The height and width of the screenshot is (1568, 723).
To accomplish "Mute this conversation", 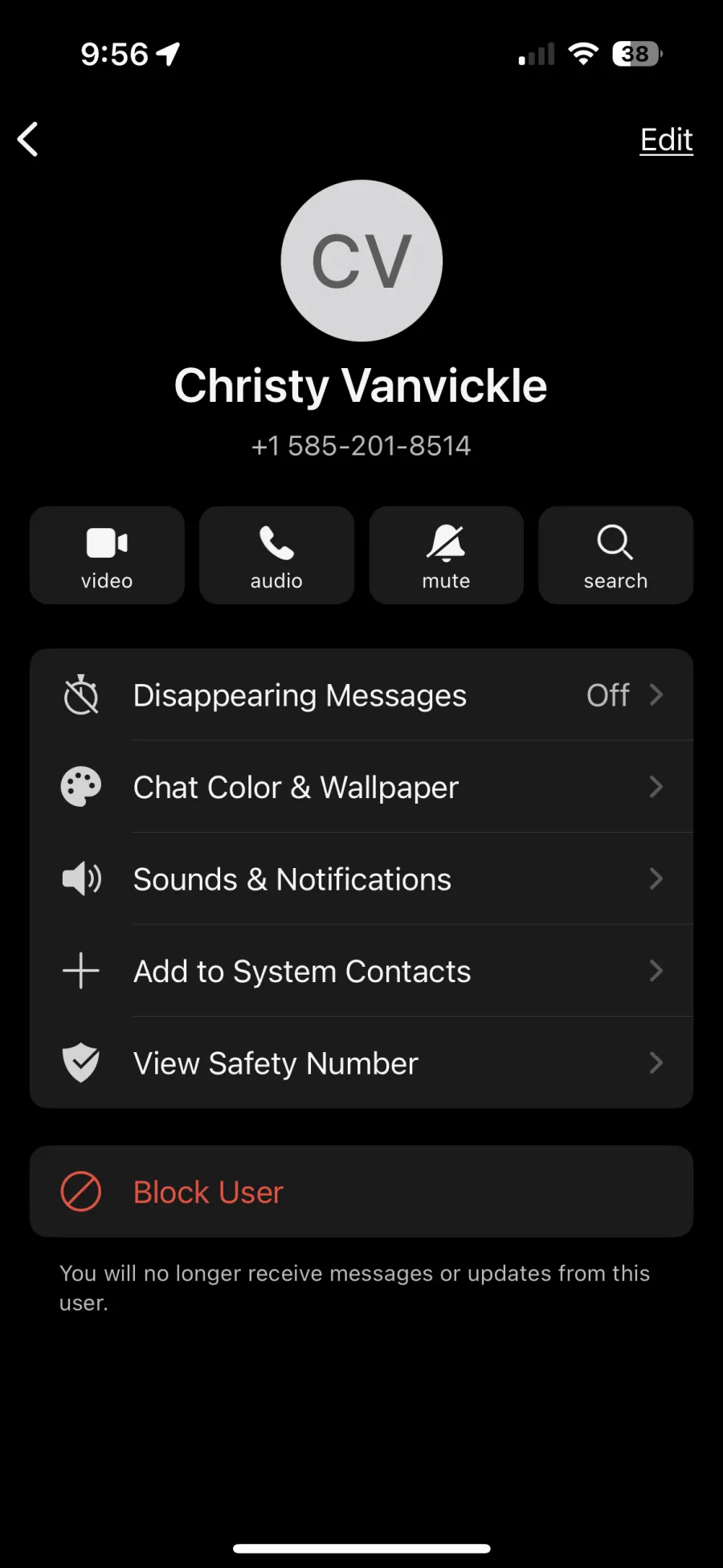I will 447,555.
